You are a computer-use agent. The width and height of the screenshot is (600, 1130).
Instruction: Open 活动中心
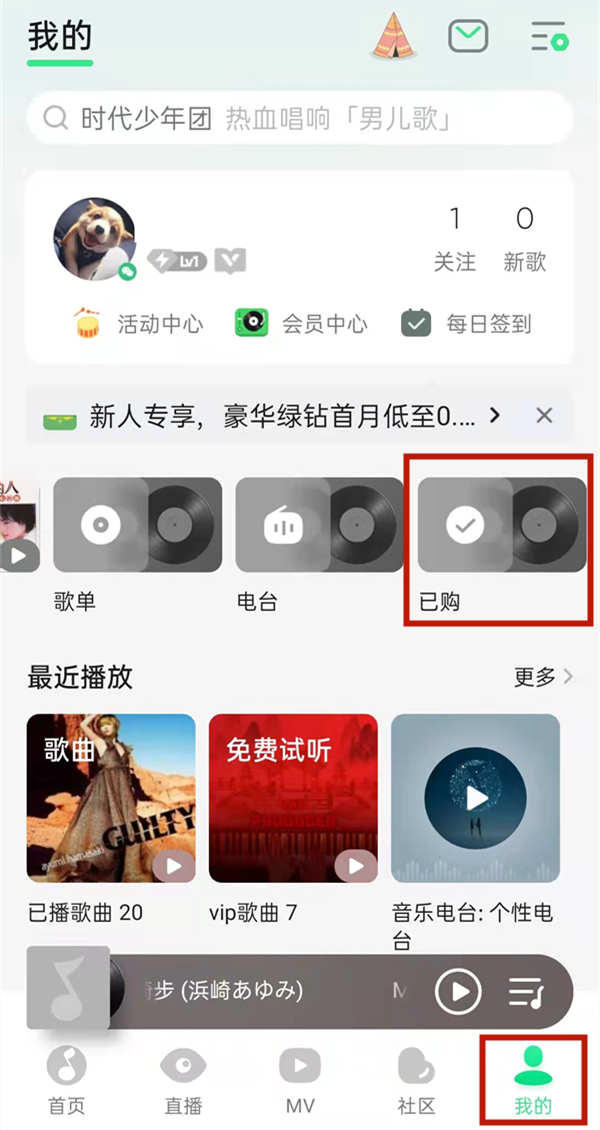(139, 324)
